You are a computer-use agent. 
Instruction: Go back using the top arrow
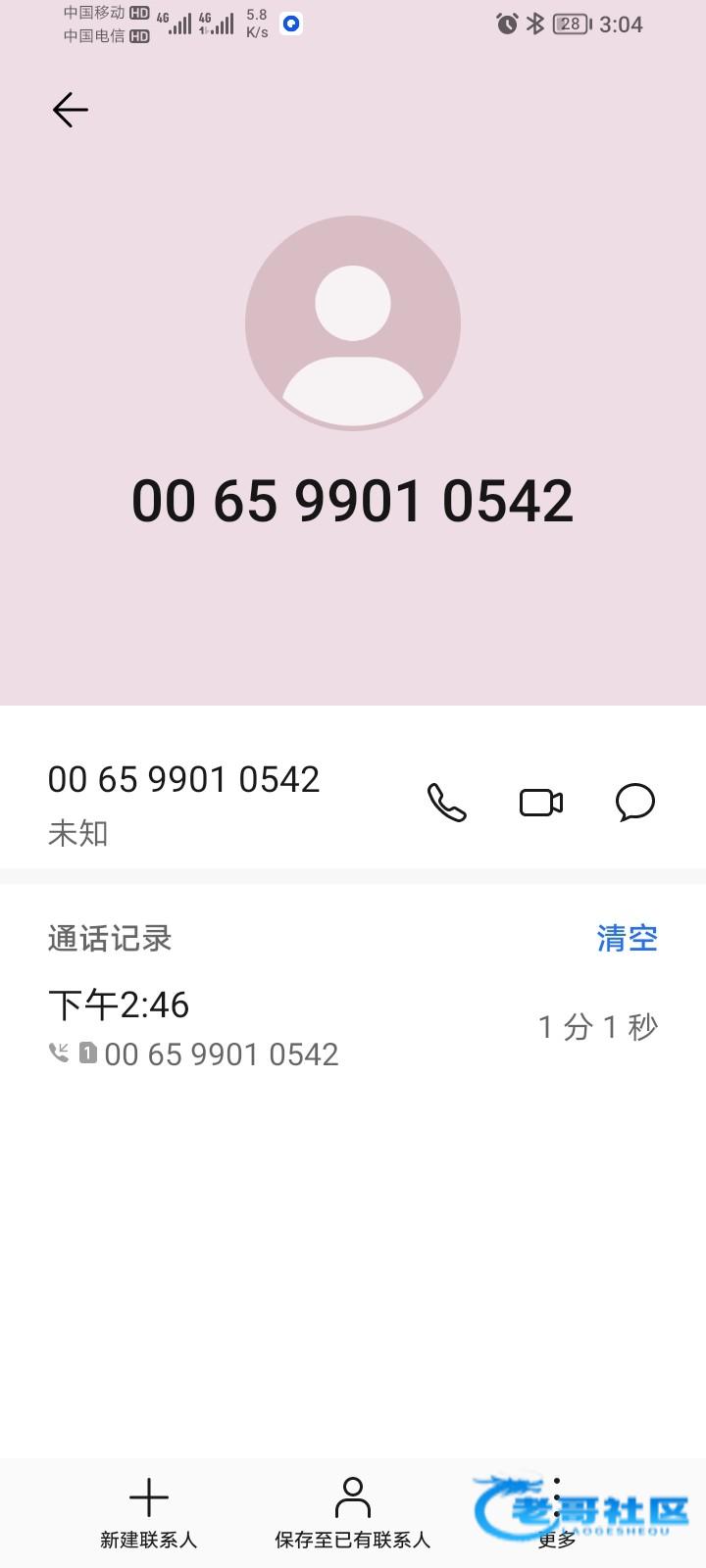70,110
